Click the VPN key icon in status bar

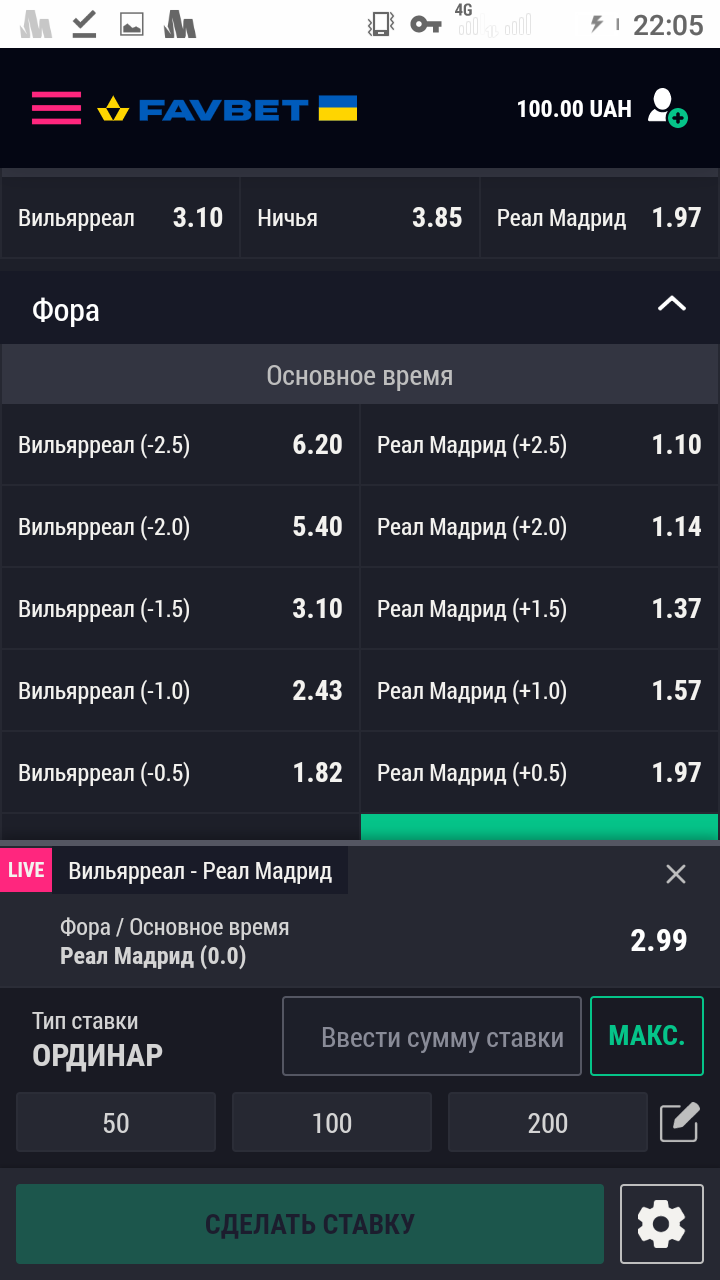427,24
